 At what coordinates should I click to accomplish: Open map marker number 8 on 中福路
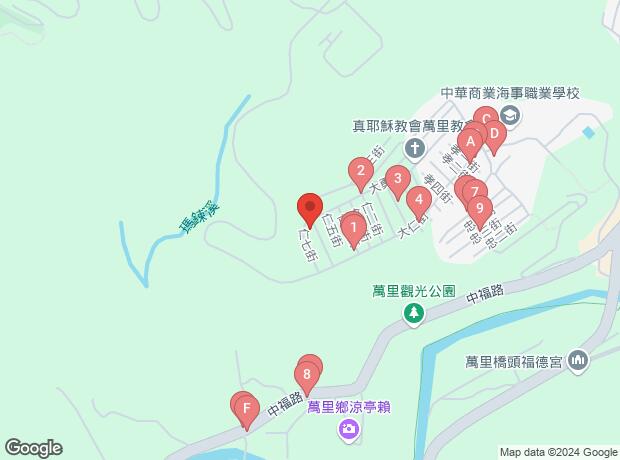308,376
